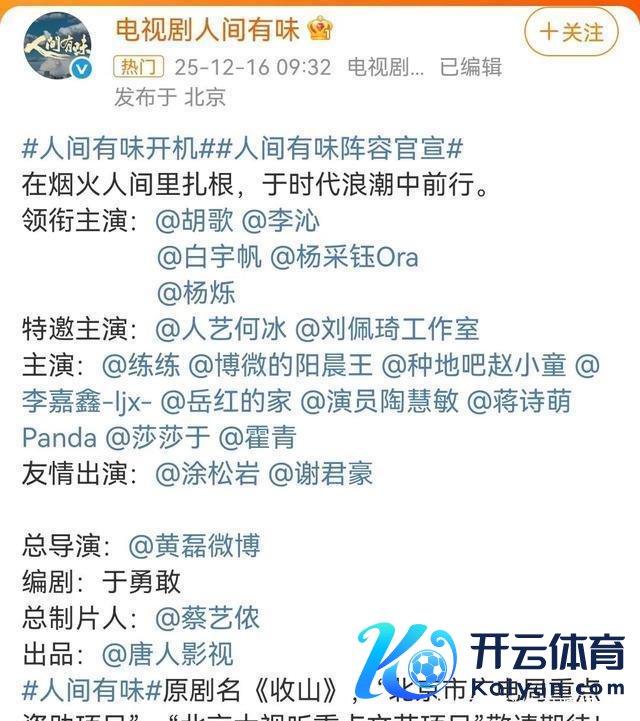Open @杨采钰Ora mention

coord(345,257)
